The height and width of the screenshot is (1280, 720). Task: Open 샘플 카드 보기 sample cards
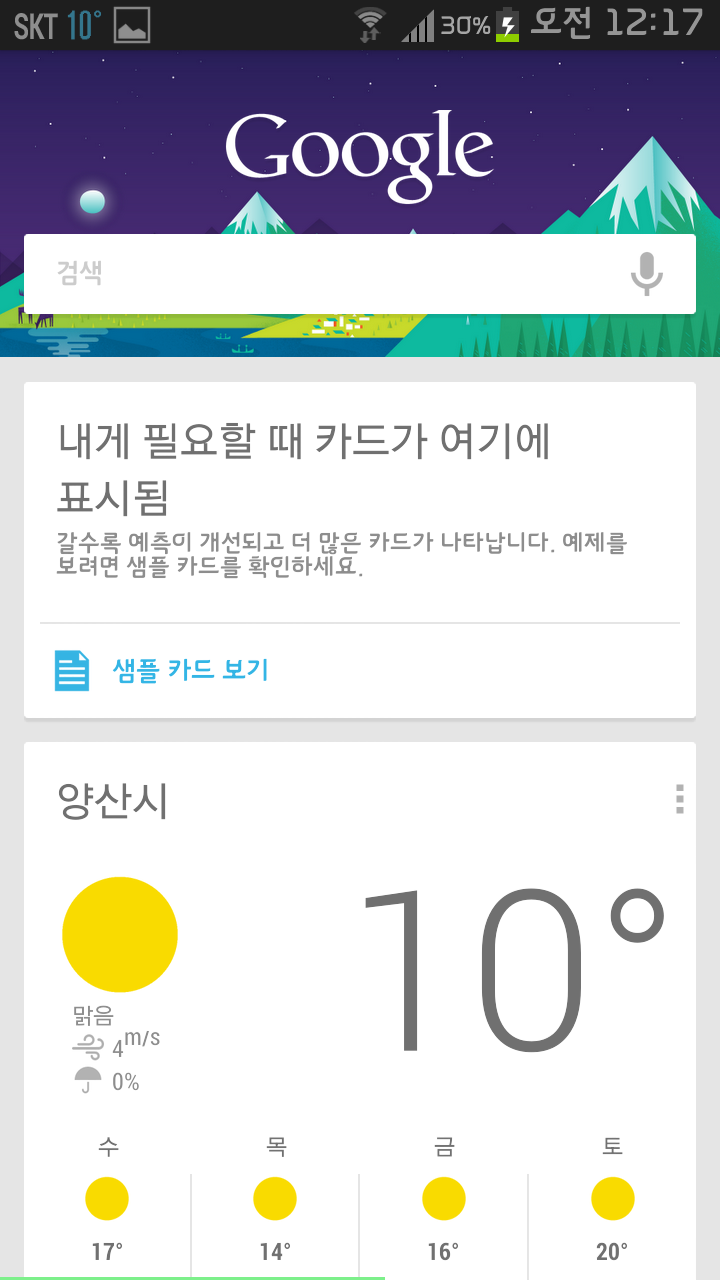tap(190, 670)
